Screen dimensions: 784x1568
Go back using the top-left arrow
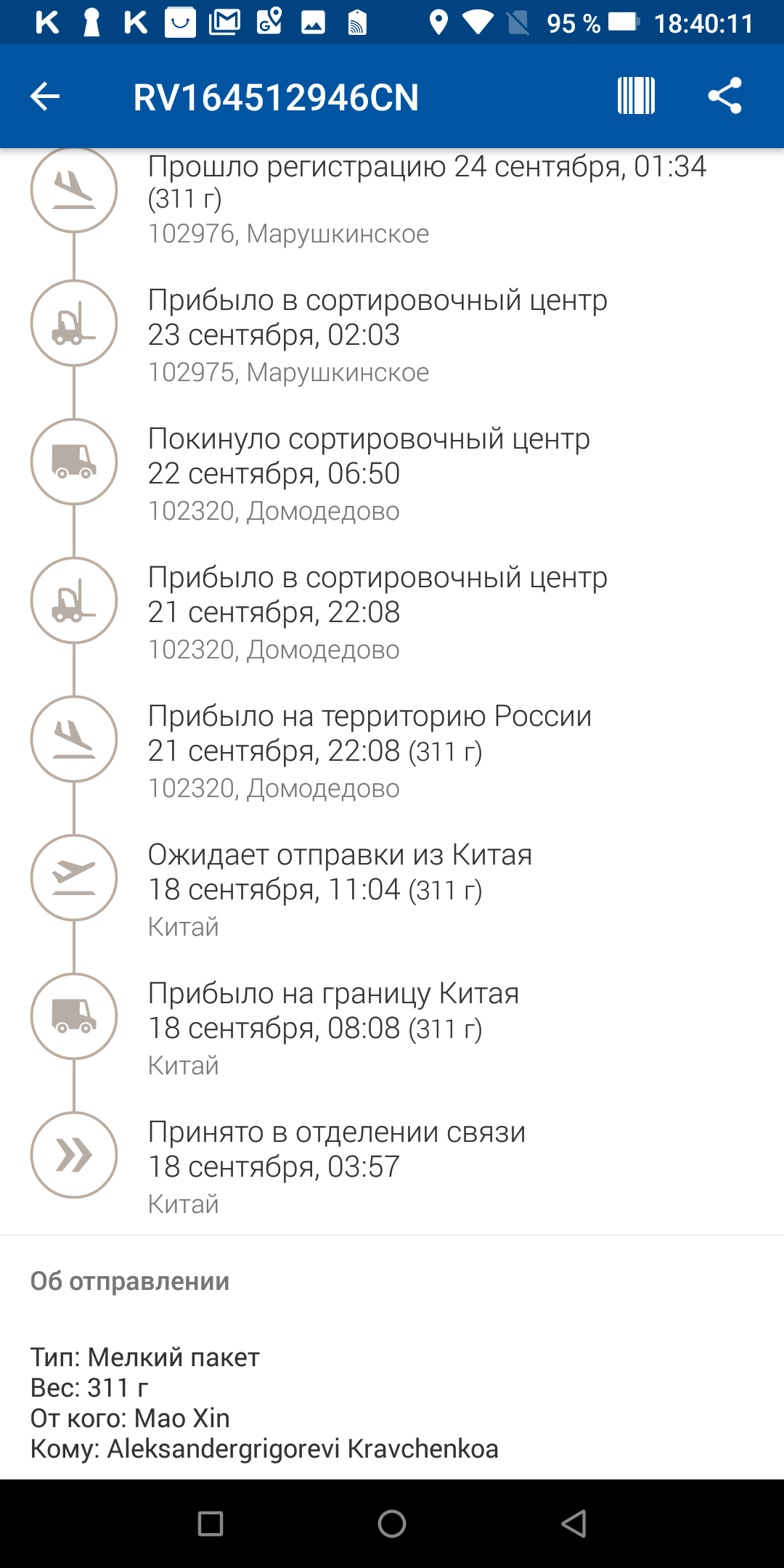point(45,97)
